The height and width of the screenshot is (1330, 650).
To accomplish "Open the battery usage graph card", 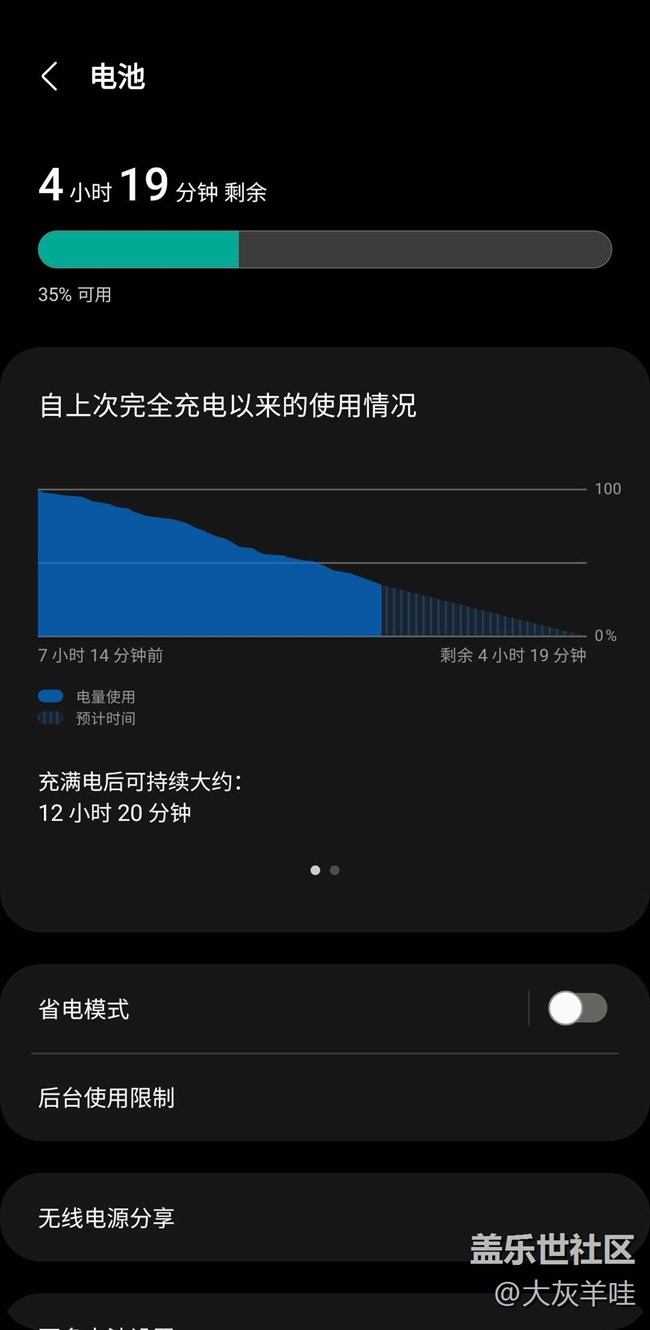I will 325,640.
